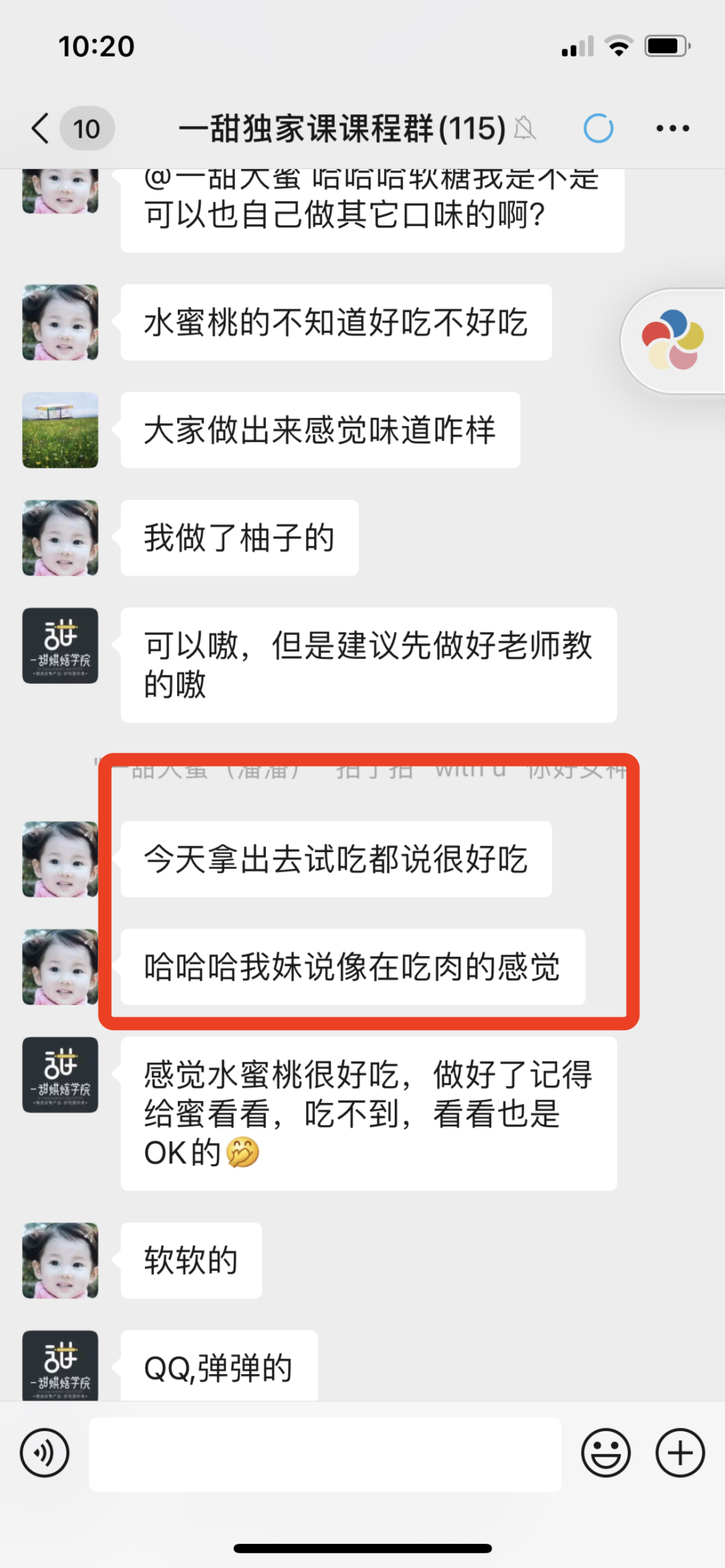Screen dimensions: 725x1568
Task: Open the plus attachments menu
Action: [679, 1453]
